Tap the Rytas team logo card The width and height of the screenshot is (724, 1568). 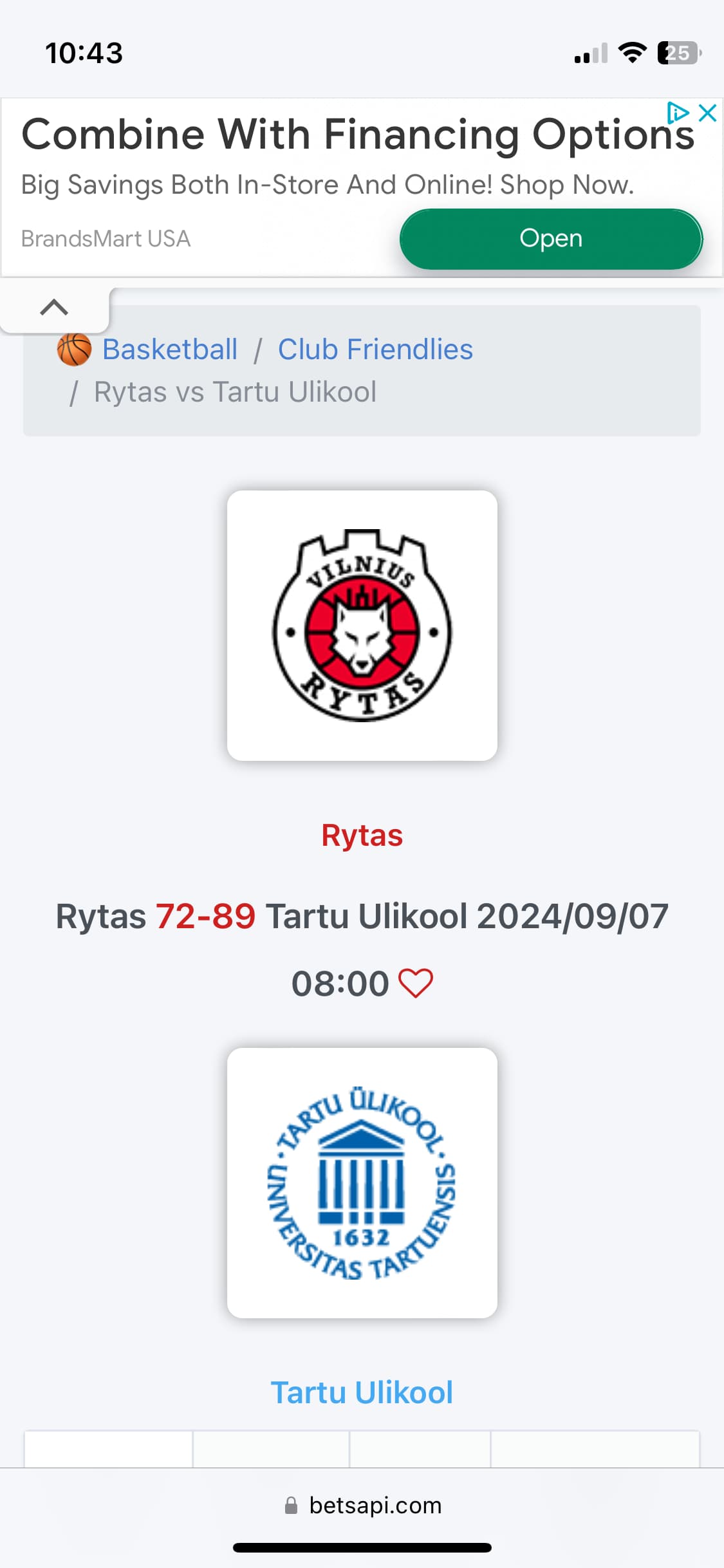362,626
